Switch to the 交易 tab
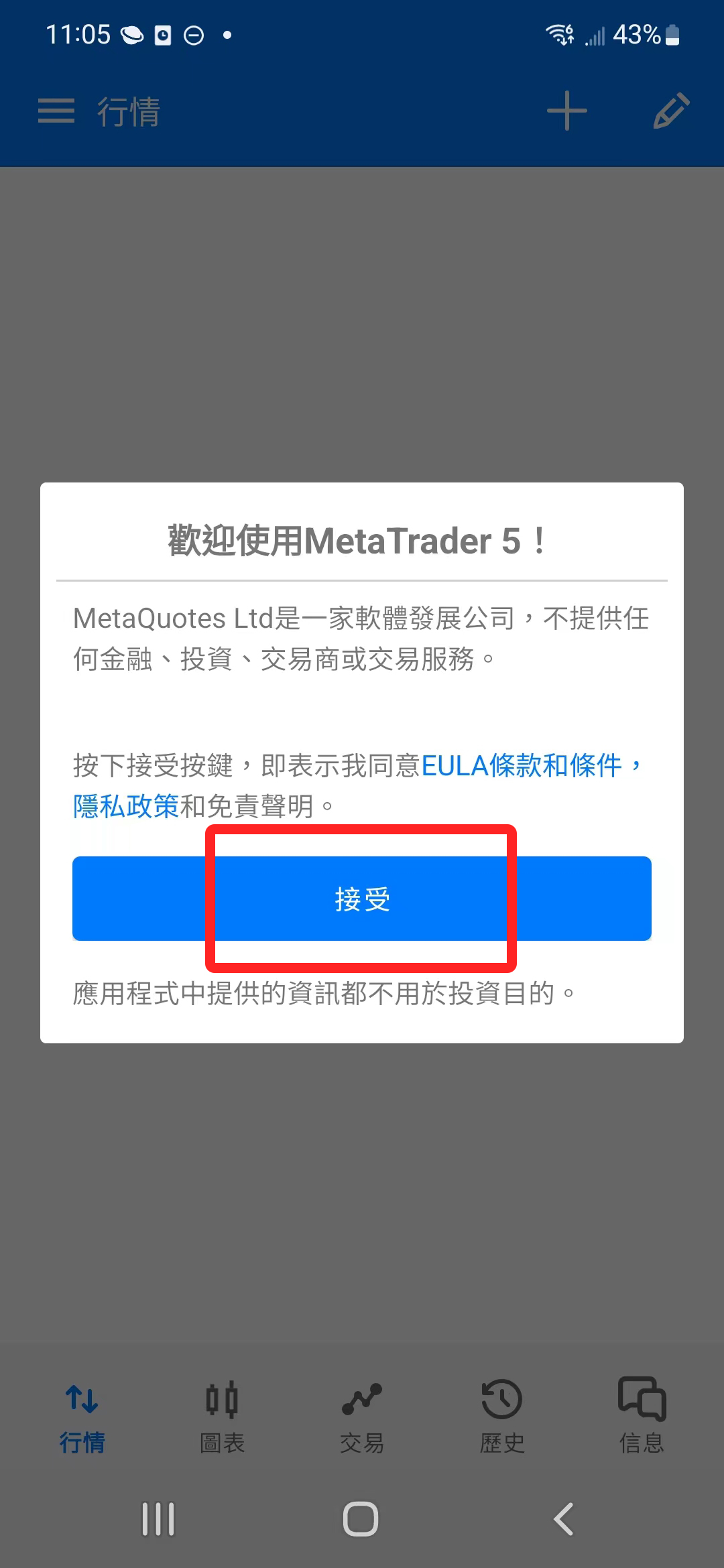Viewport: 724px width, 1568px height. pos(362,1415)
